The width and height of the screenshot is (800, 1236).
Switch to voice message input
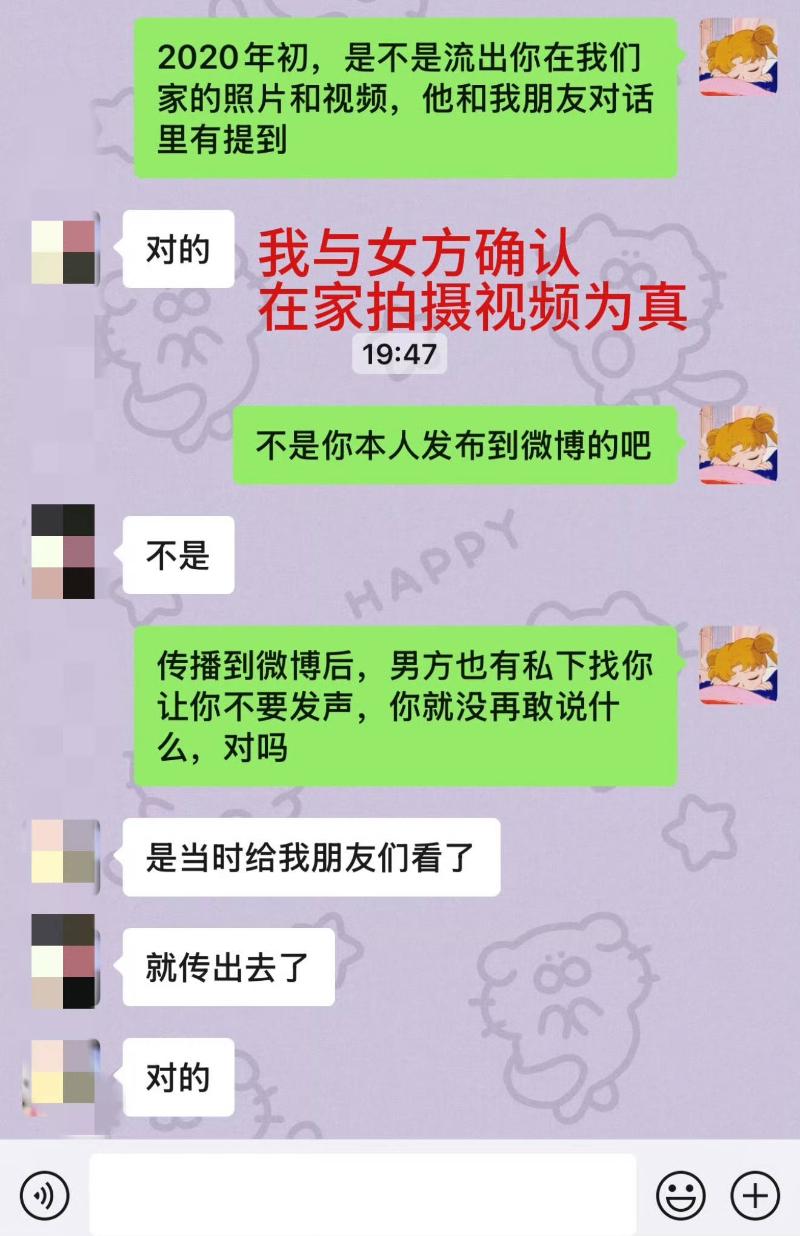coord(44,1194)
